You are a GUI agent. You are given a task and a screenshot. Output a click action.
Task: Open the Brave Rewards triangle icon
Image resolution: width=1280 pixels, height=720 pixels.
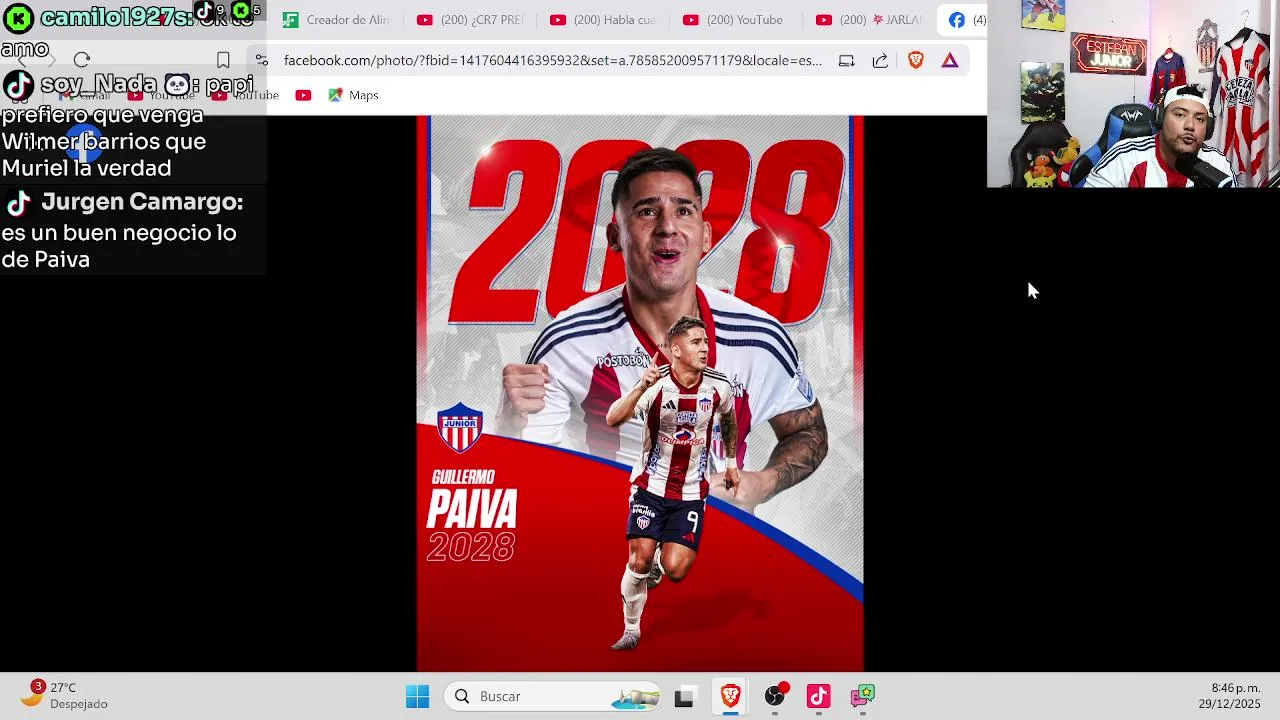[949, 61]
